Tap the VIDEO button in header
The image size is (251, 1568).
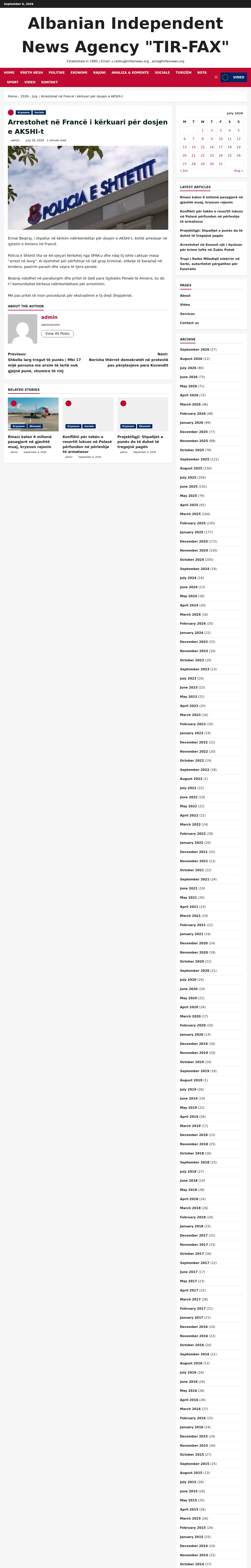(x=234, y=77)
